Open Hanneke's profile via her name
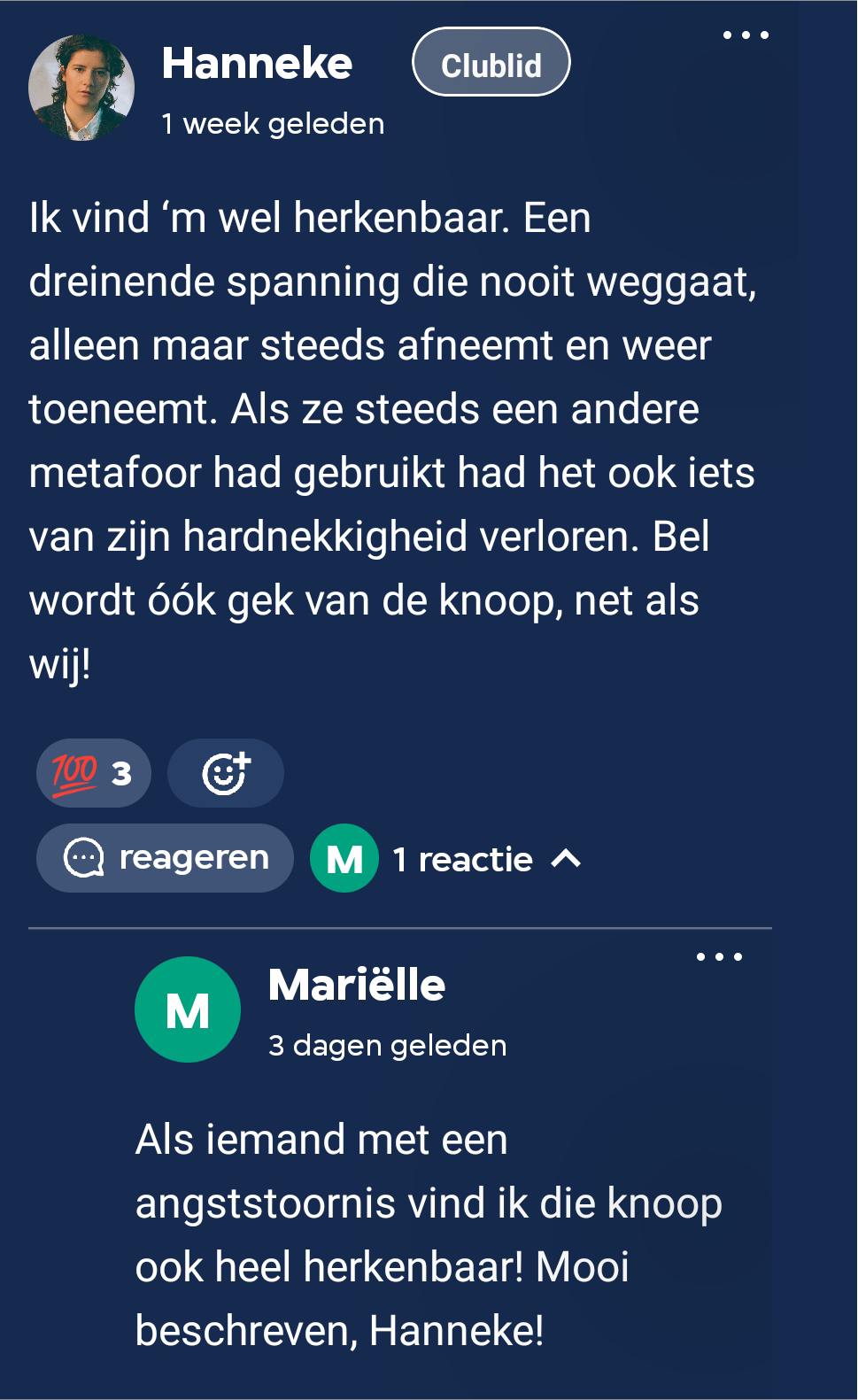 [257, 64]
